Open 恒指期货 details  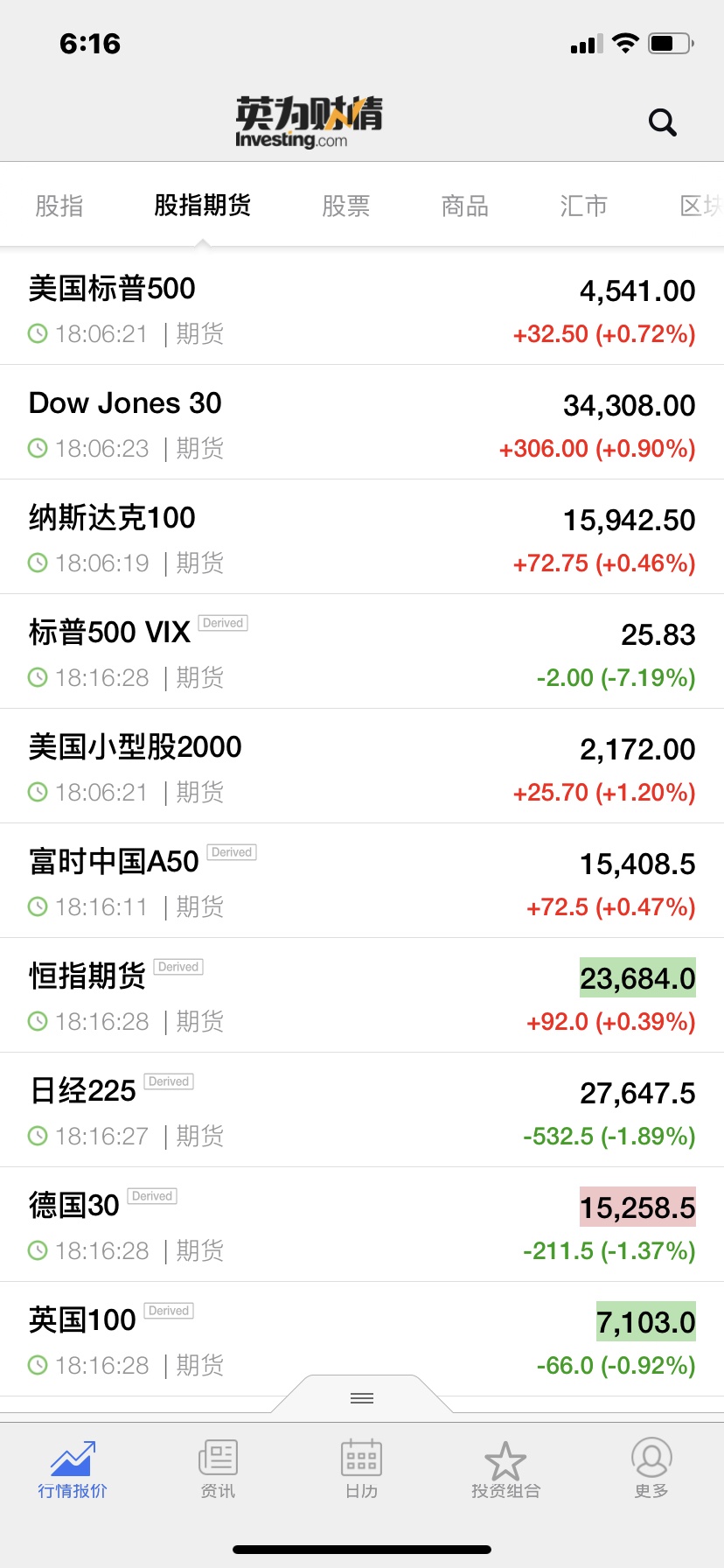click(x=362, y=996)
